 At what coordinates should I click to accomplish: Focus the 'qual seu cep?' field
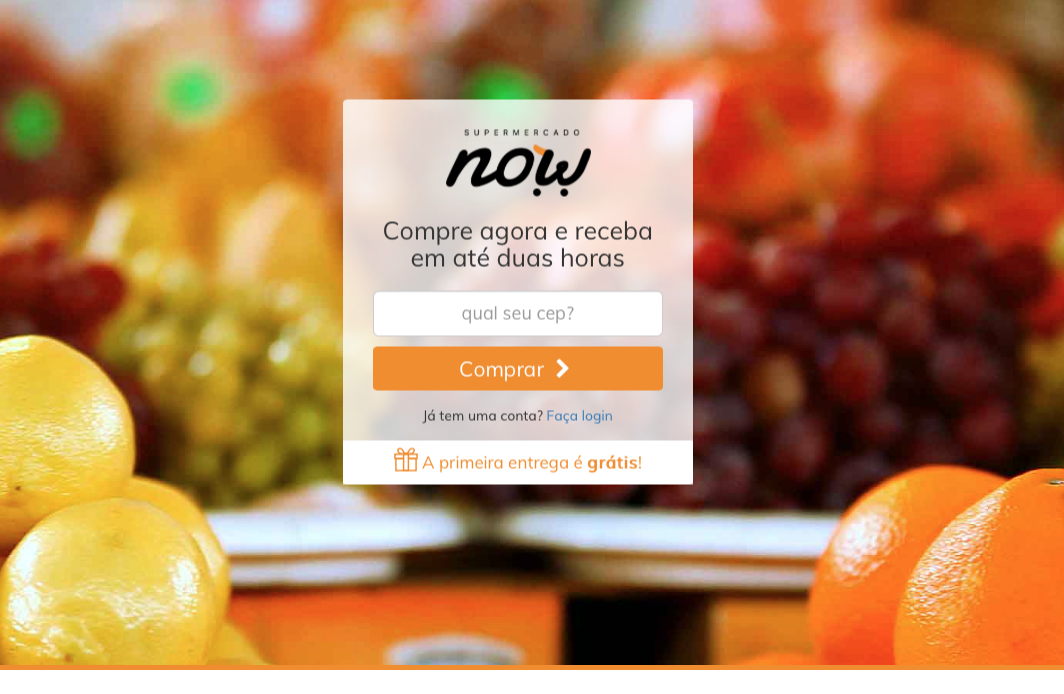[x=517, y=314]
